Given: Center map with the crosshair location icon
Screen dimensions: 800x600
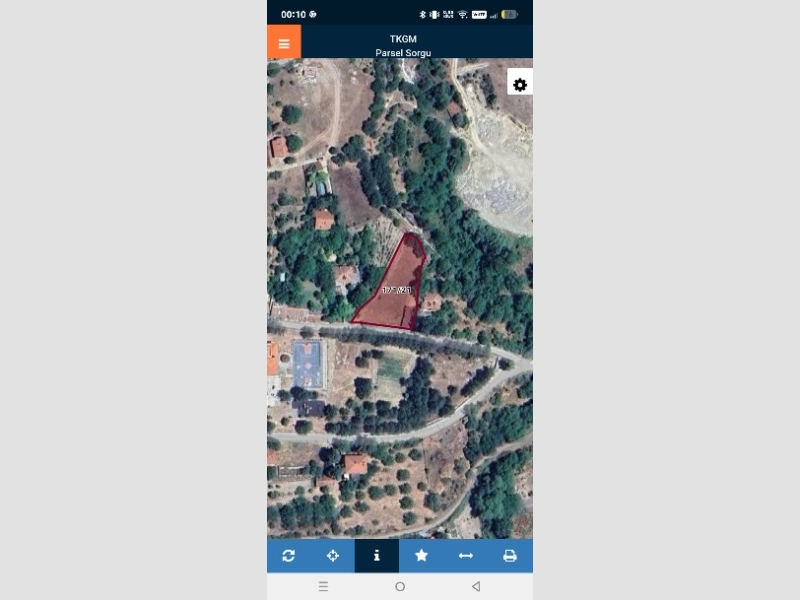Looking at the screenshot, I should [333, 556].
